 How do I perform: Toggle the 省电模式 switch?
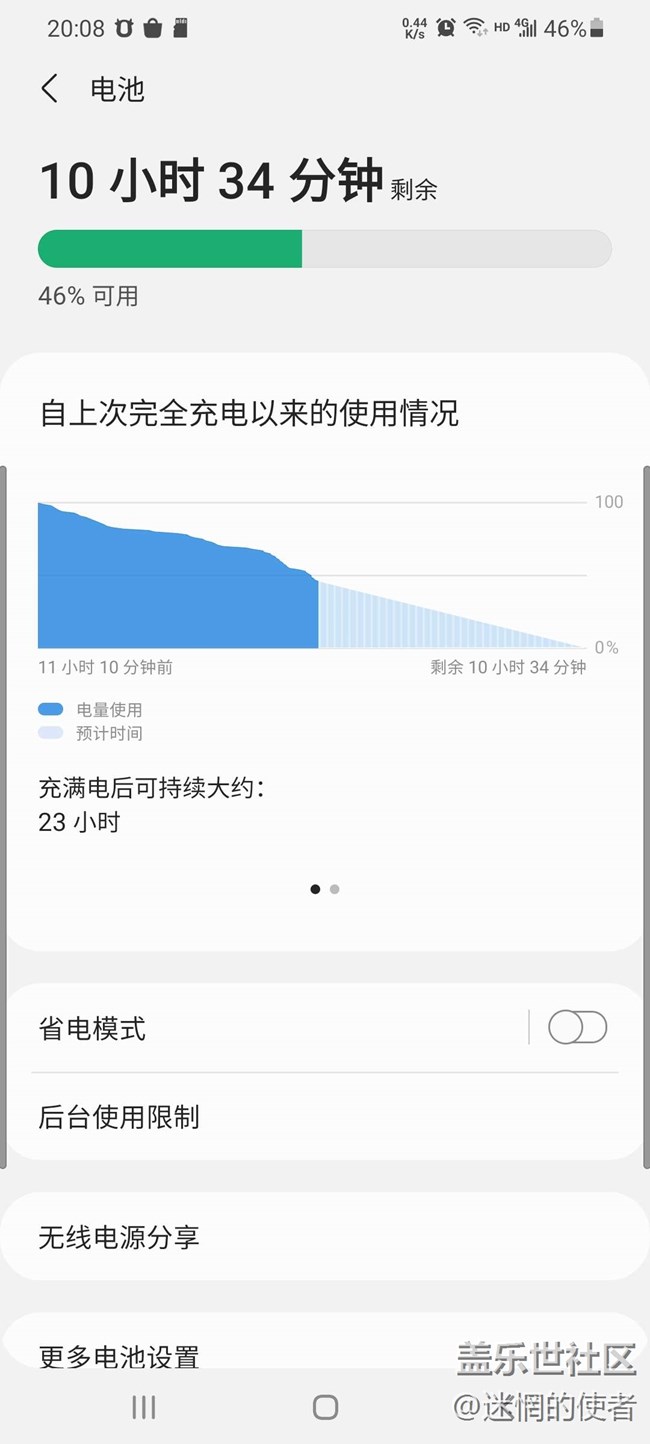pos(577,1028)
